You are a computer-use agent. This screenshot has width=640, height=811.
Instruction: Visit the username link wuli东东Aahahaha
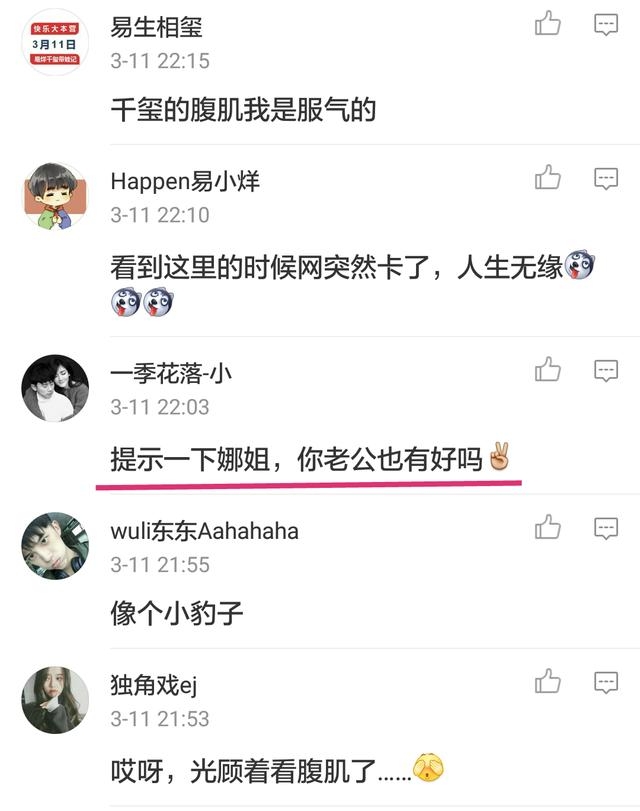coord(204,530)
